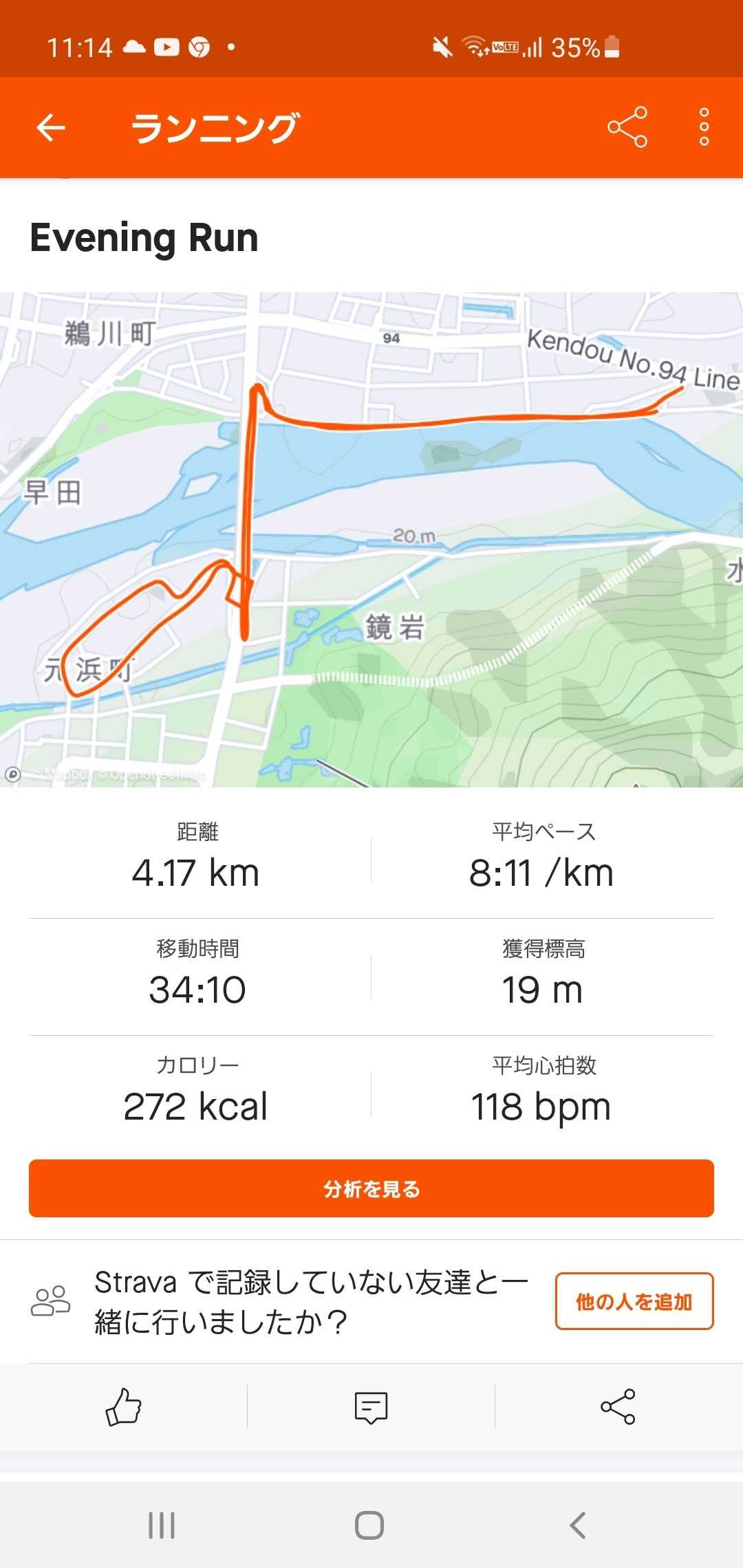The height and width of the screenshot is (1568, 743).
Task: Tap the share icon beside the comment icon
Action: pos(618,1406)
